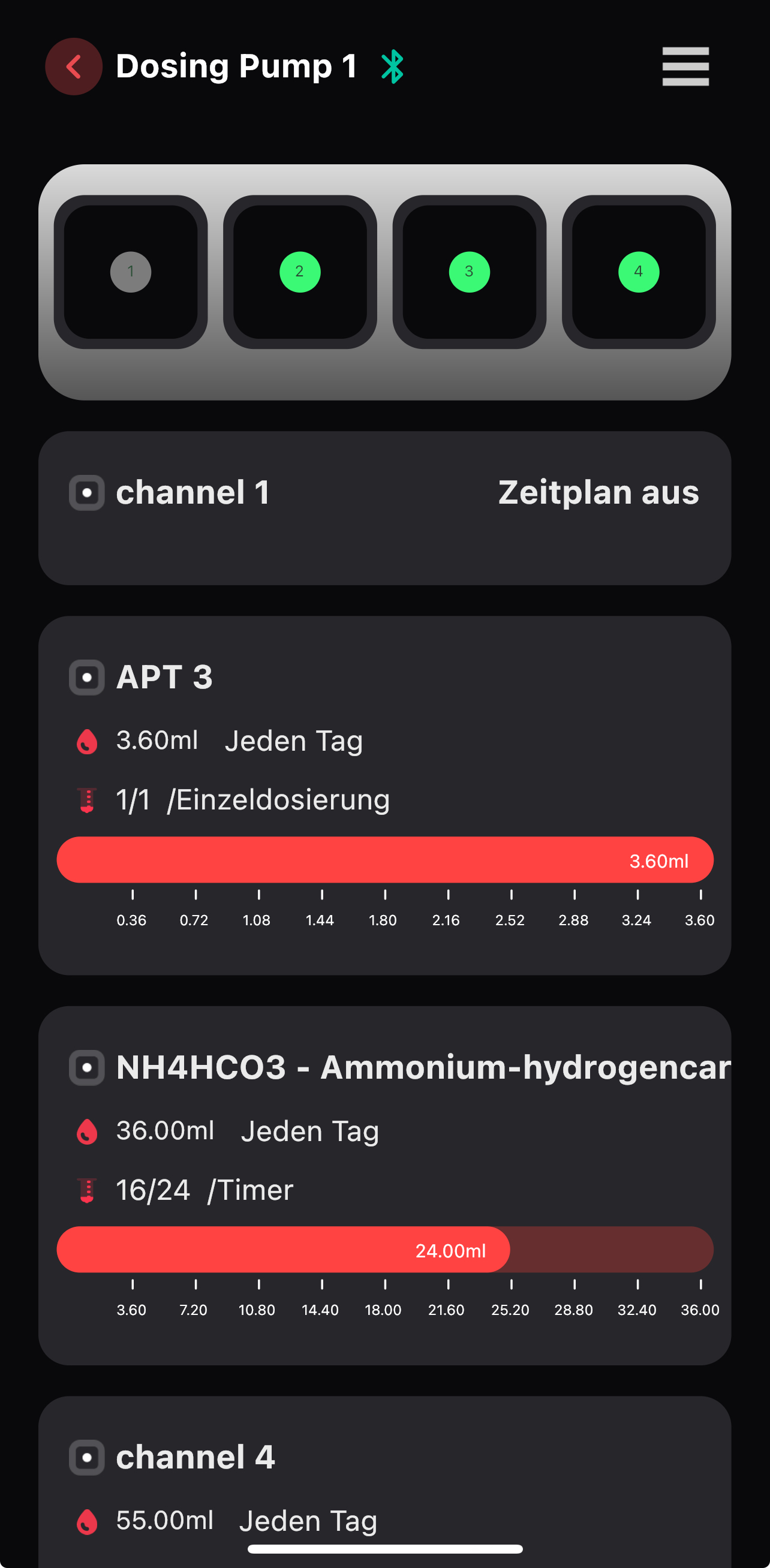Image resolution: width=770 pixels, height=1568 pixels.
Task: Select pump head number 4
Action: (x=639, y=272)
